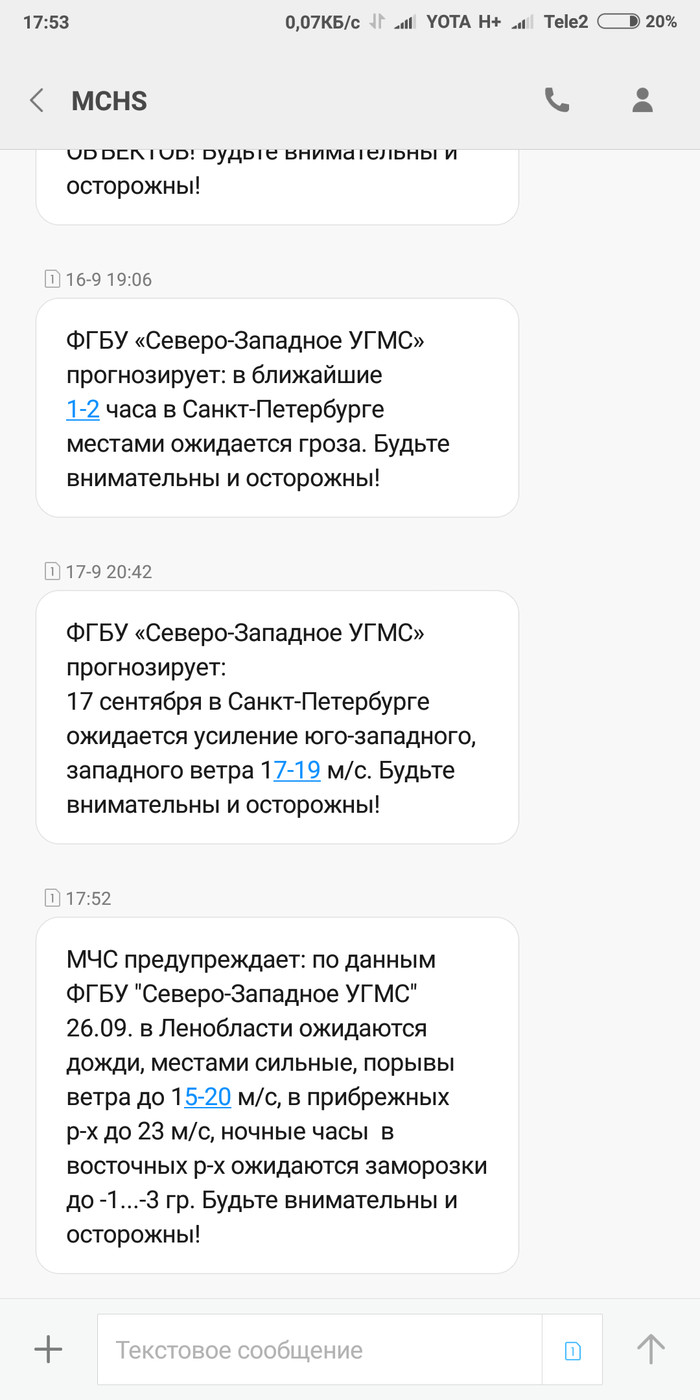Open MCHS contact details

coord(642,100)
